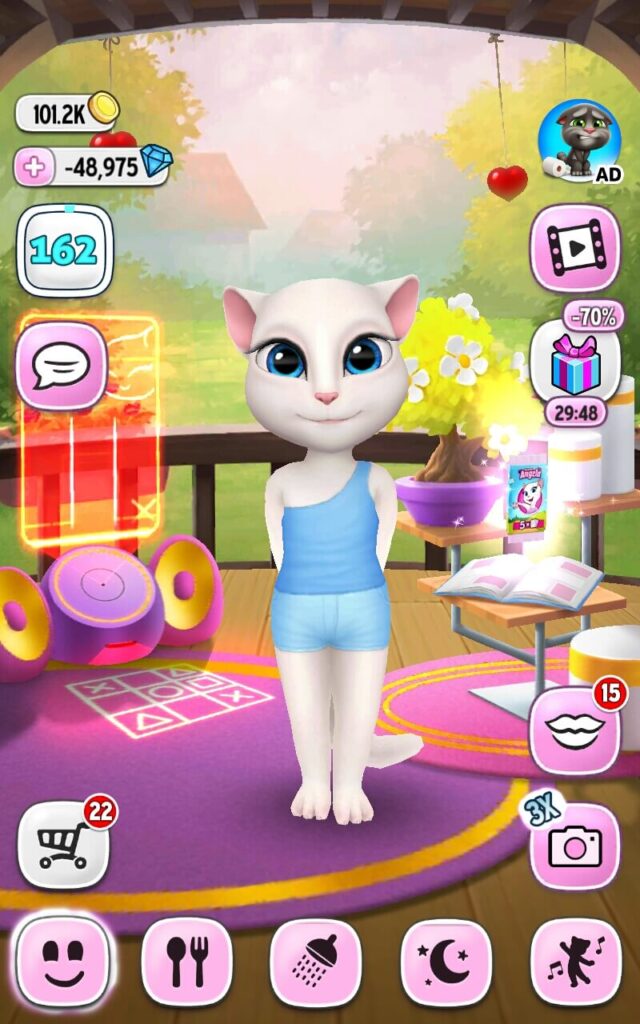Image resolution: width=640 pixels, height=1024 pixels.
Task: Open the dancing bear music room
Action: [x=576, y=961]
